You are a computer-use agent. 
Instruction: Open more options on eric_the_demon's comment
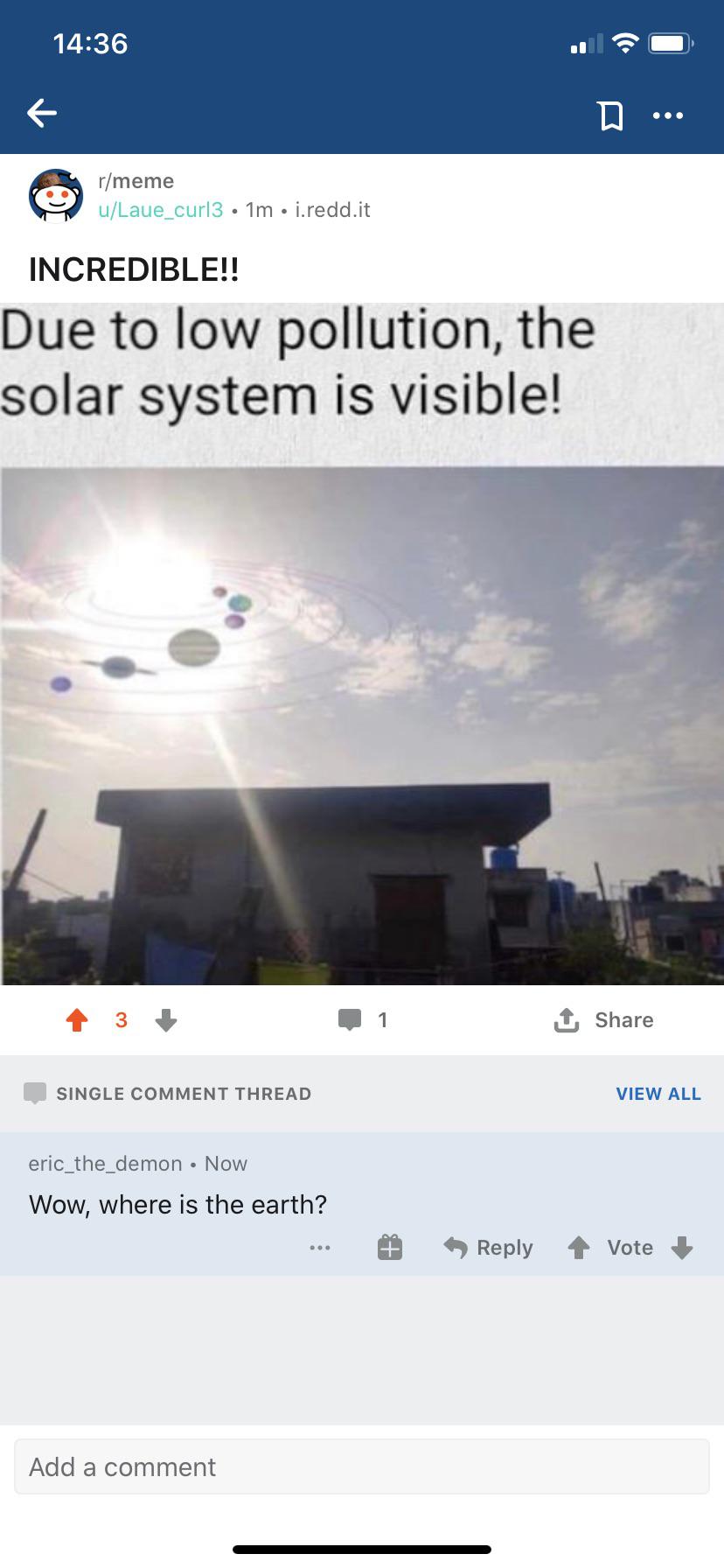[x=320, y=1248]
